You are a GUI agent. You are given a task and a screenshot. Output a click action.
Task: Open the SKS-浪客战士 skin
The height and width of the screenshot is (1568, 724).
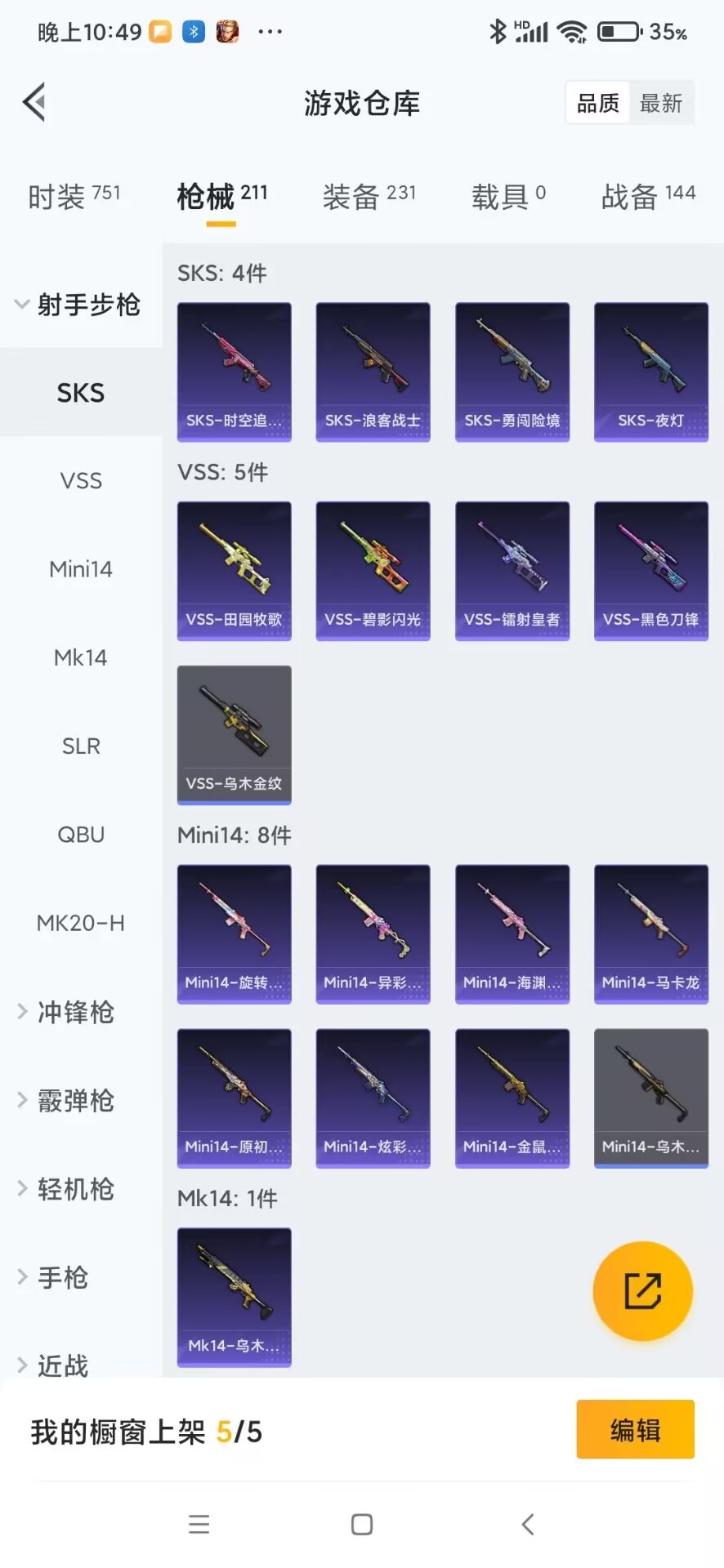tap(373, 372)
